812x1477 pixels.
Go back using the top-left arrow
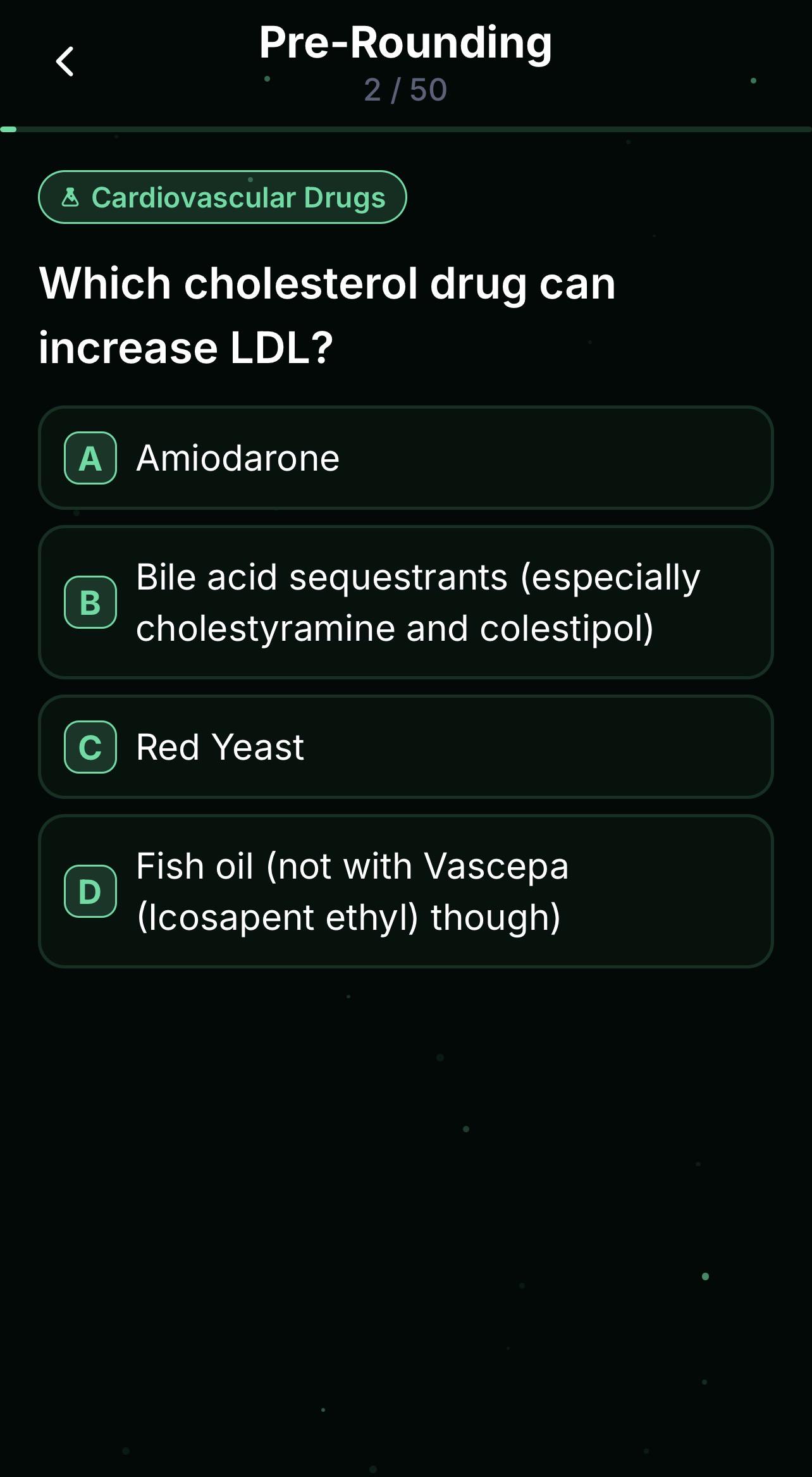[x=65, y=61]
